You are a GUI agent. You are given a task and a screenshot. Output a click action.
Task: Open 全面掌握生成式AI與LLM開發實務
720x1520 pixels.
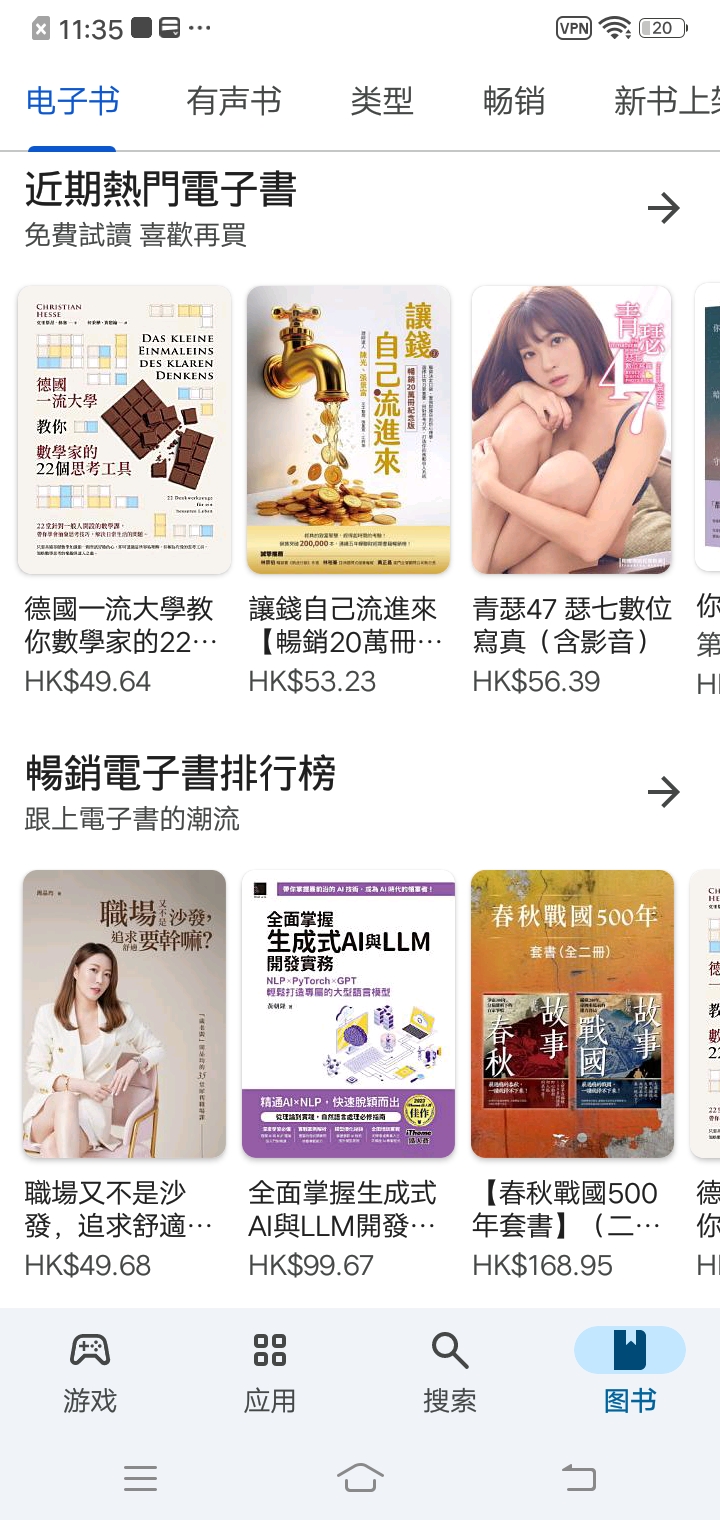point(347,1015)
